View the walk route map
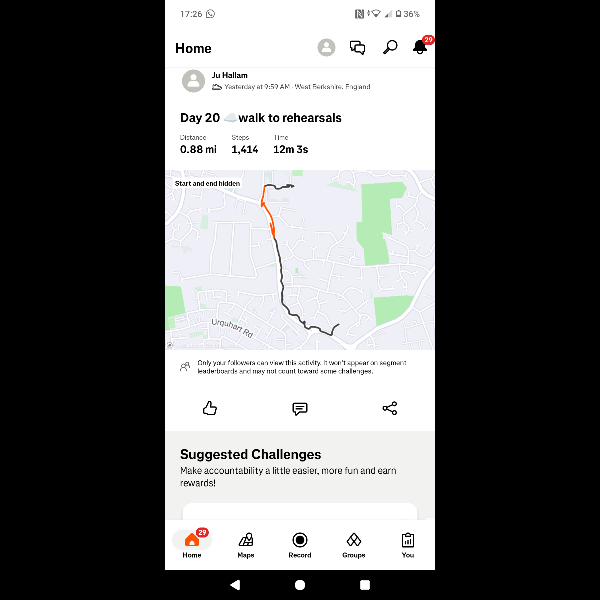The width and height of the screenshot is (600, 600). tap(300, 260)
